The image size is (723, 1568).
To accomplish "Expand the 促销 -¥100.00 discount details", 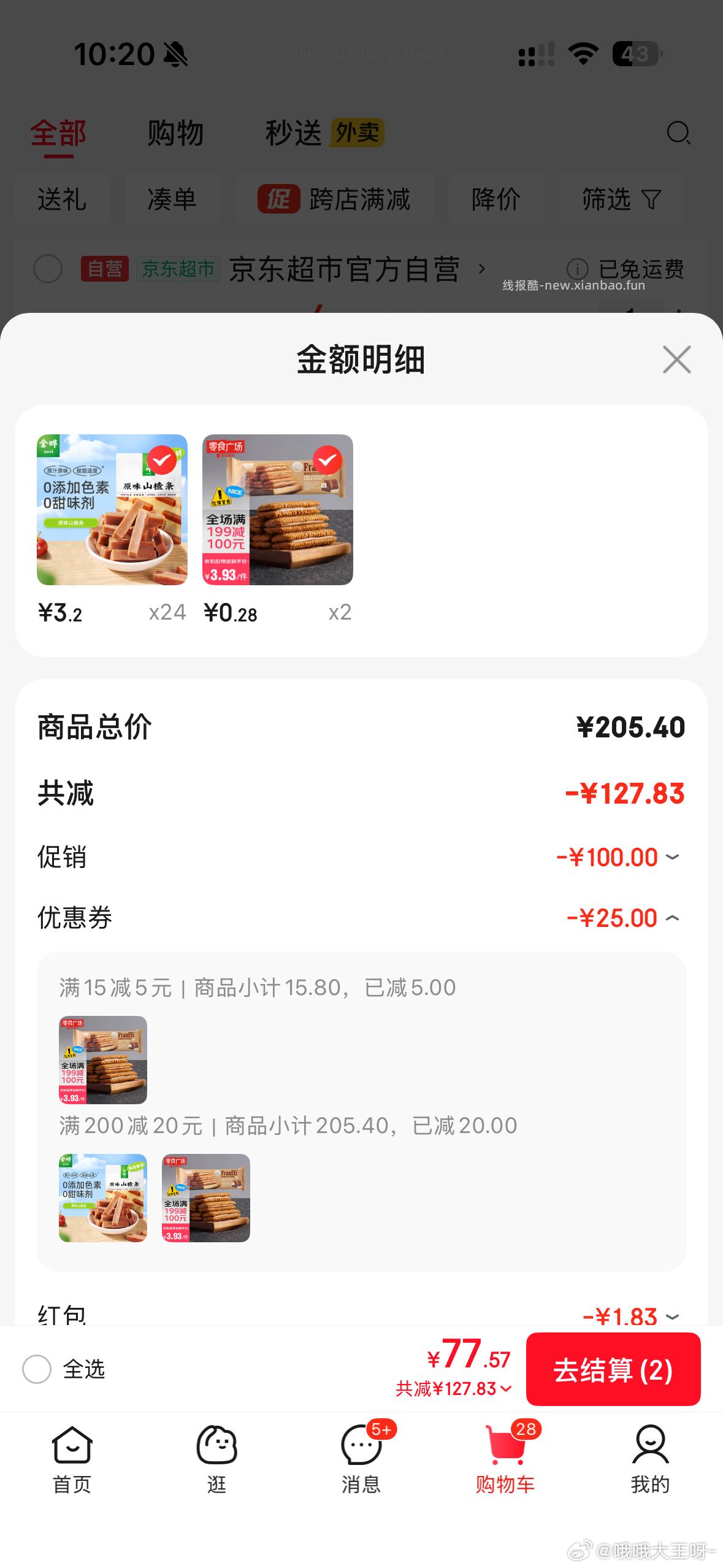I will 672,857.
